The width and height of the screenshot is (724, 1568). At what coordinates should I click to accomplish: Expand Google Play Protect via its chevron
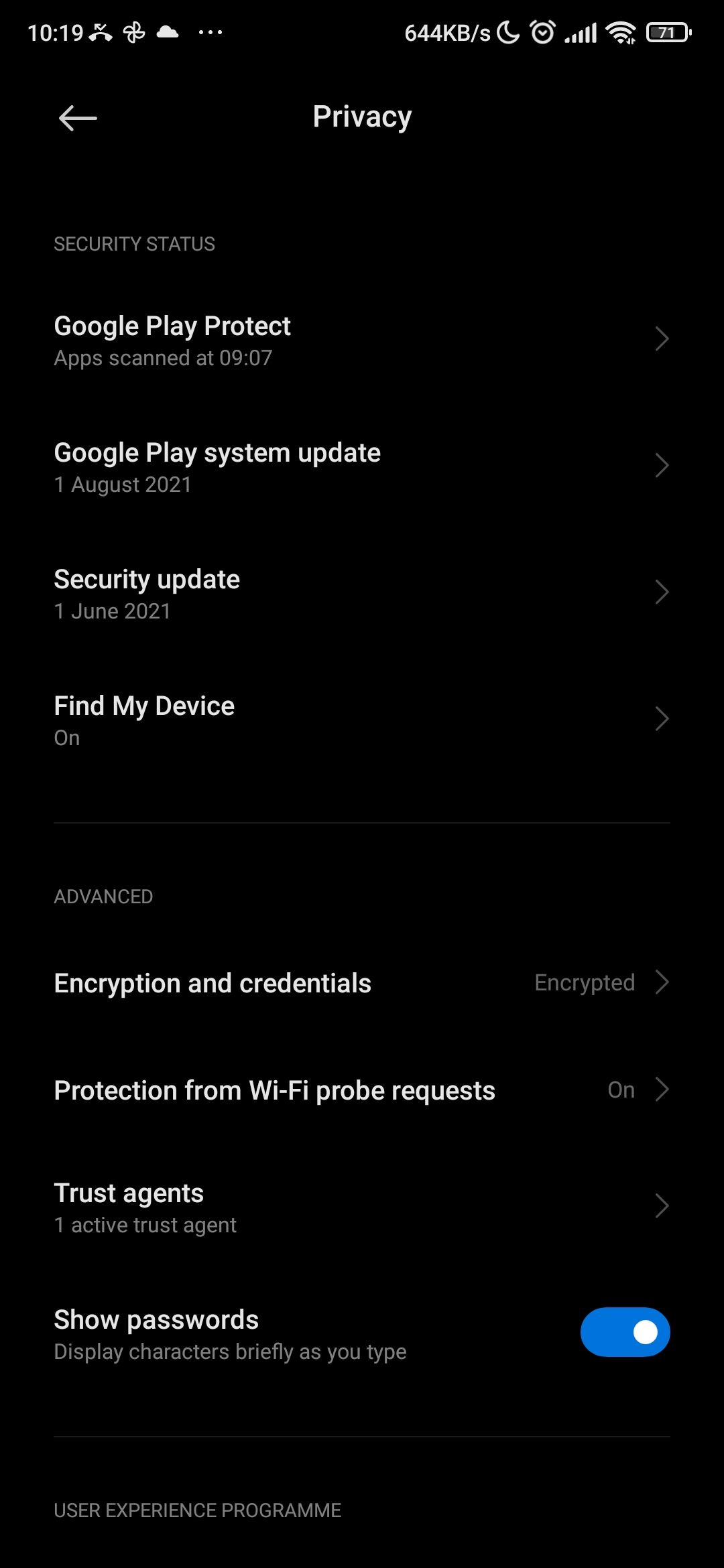[661, 338]
